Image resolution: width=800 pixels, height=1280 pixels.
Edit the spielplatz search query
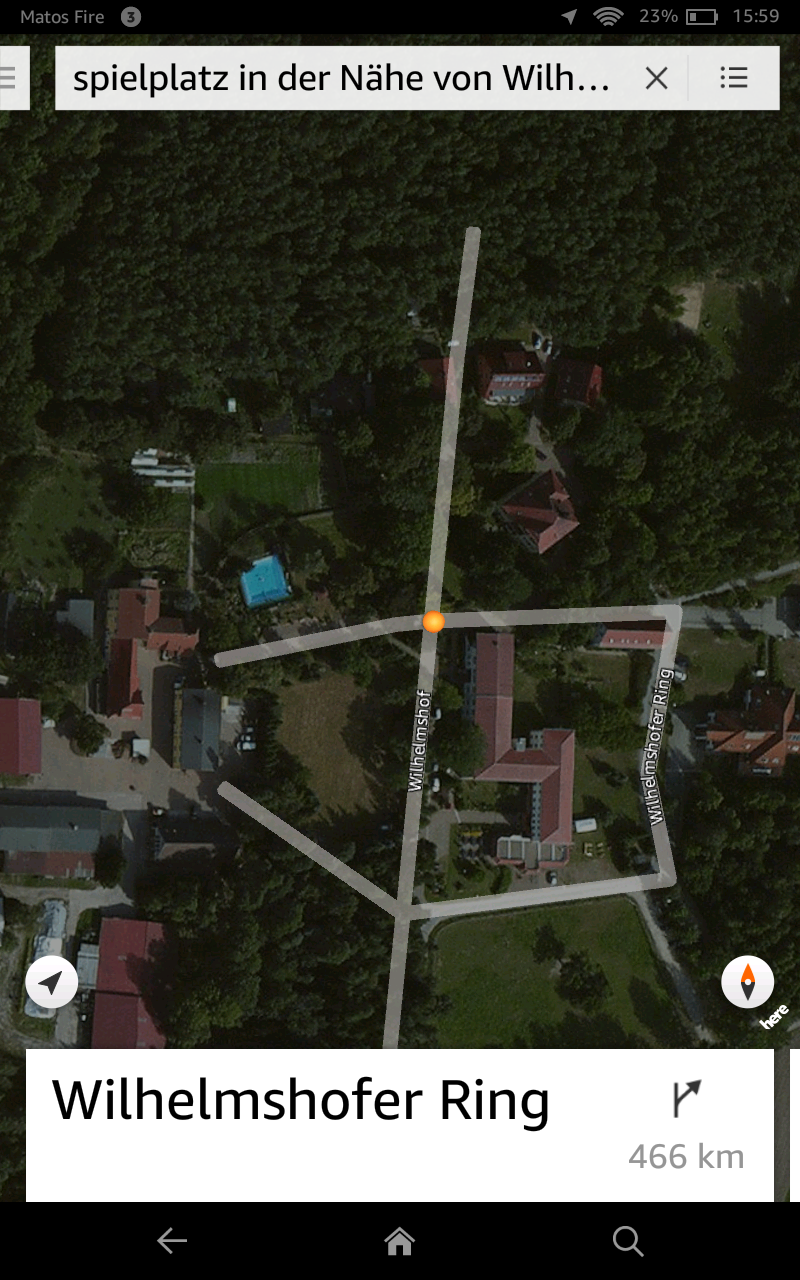[x=340, y=78]
